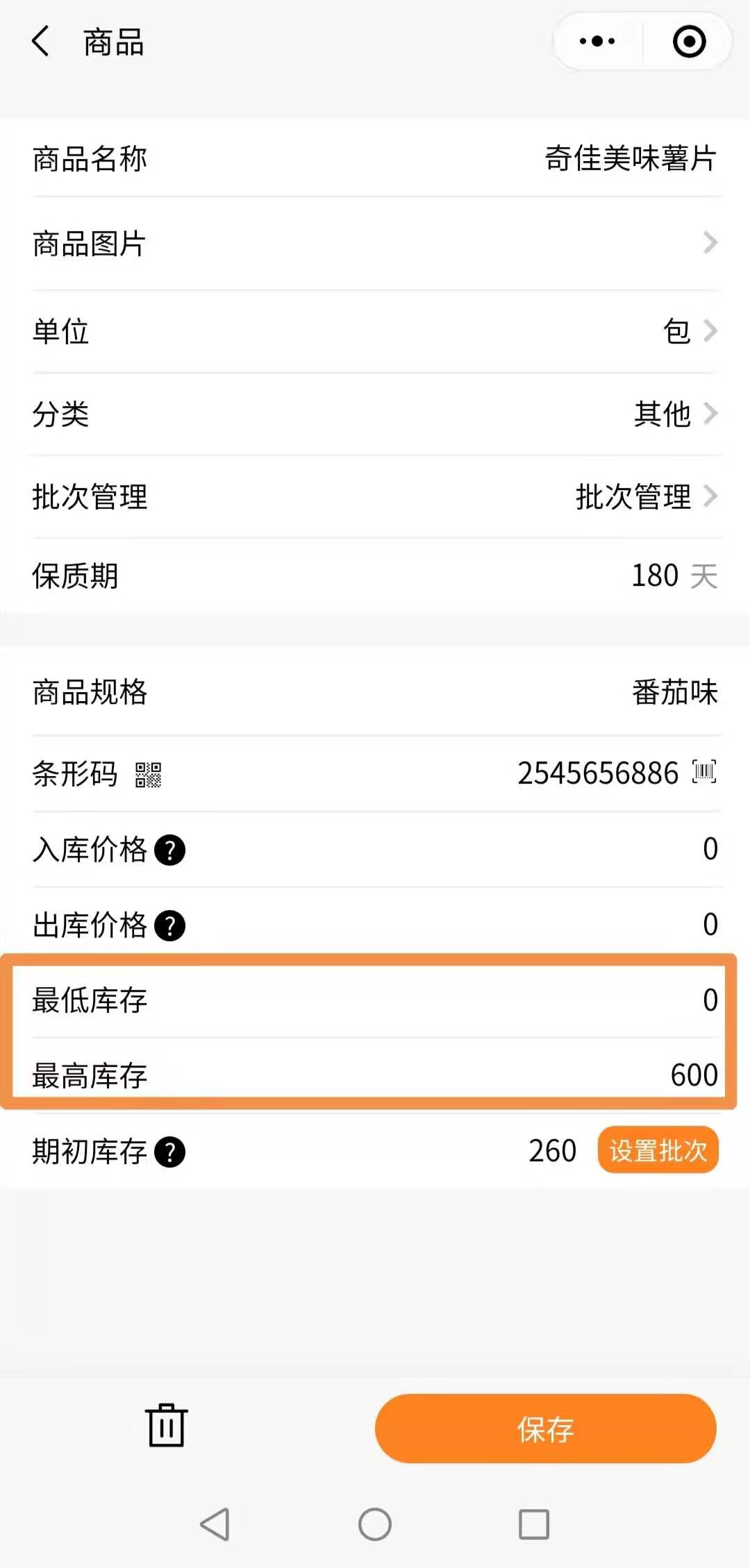Open the mini program more-options menu
The width and height of the screenshot is (750, 1568).
(x=597, y=42)
